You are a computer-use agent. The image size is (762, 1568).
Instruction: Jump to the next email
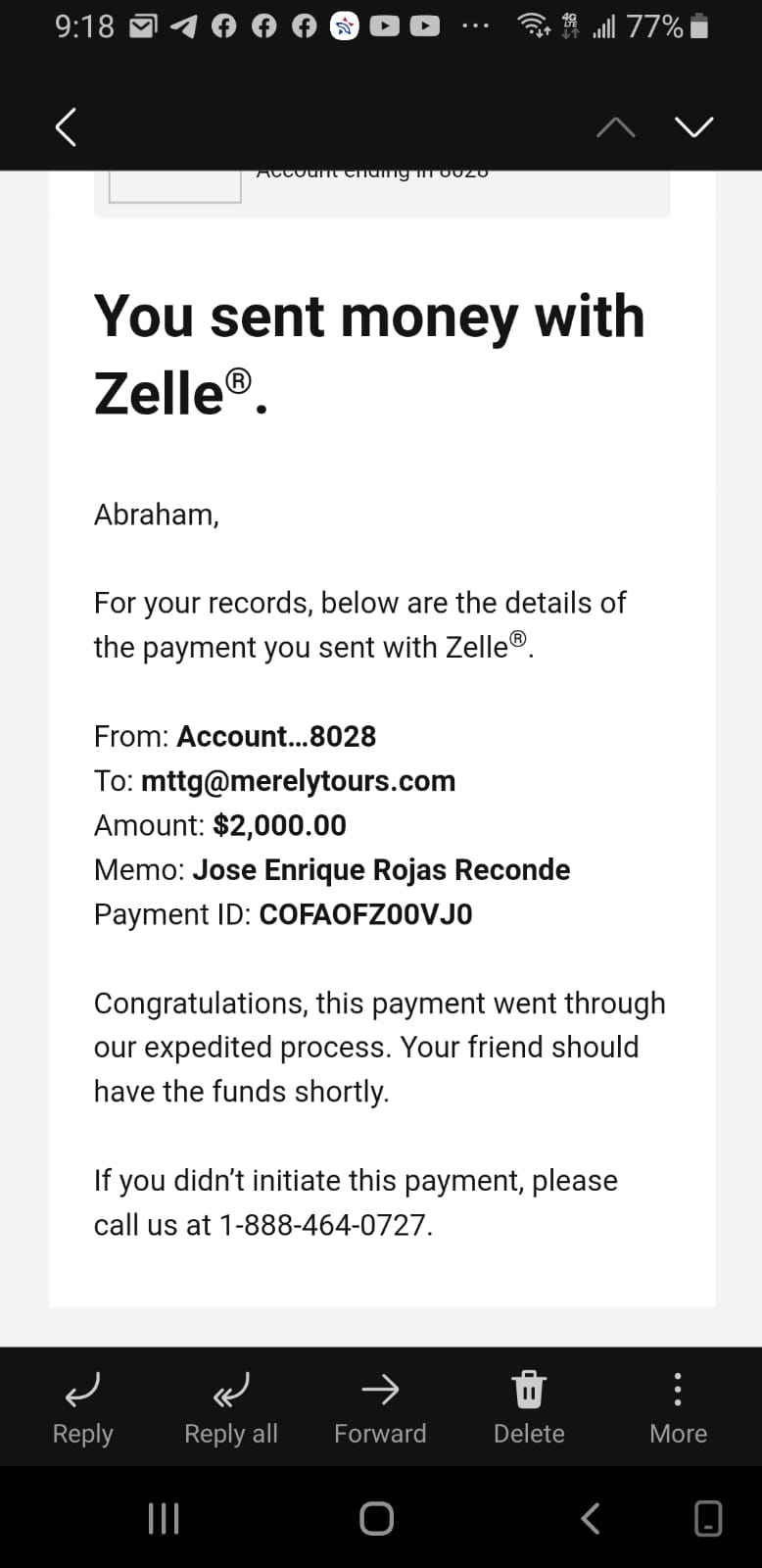(x=694, y=127)
